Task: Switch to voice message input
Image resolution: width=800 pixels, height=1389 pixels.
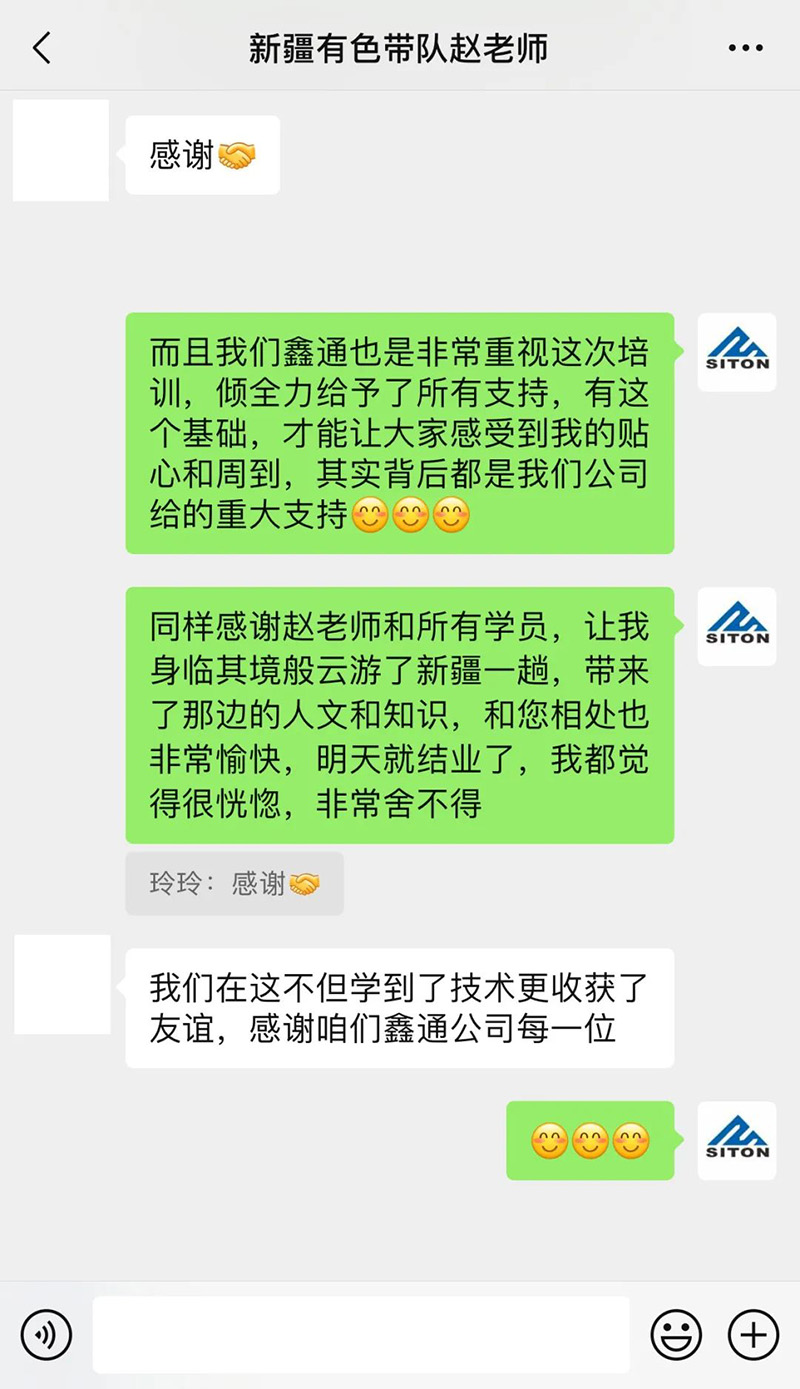Action: click(x=46, y=1334)
